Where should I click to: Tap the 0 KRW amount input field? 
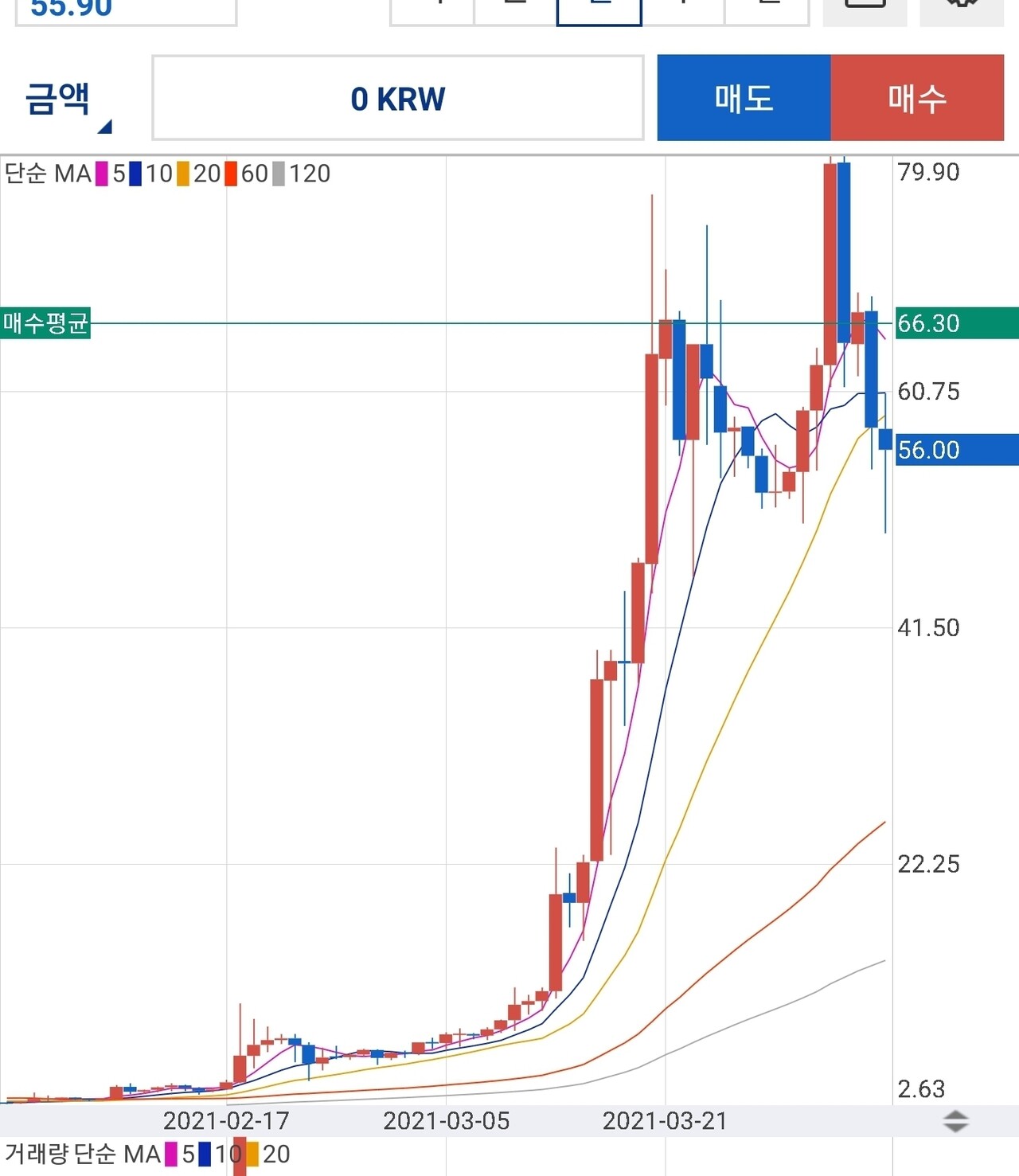(x=397, y=98)
